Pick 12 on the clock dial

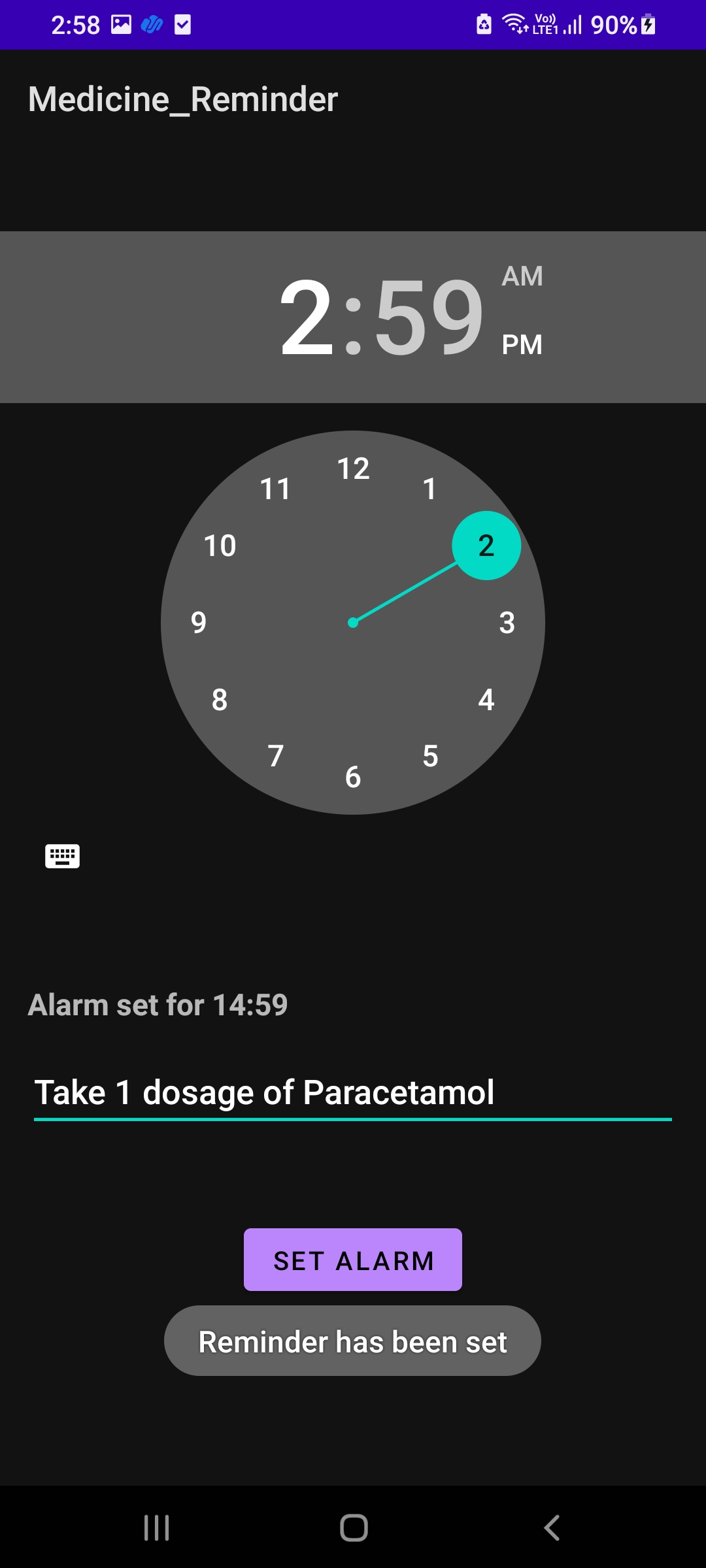(353, 468)
